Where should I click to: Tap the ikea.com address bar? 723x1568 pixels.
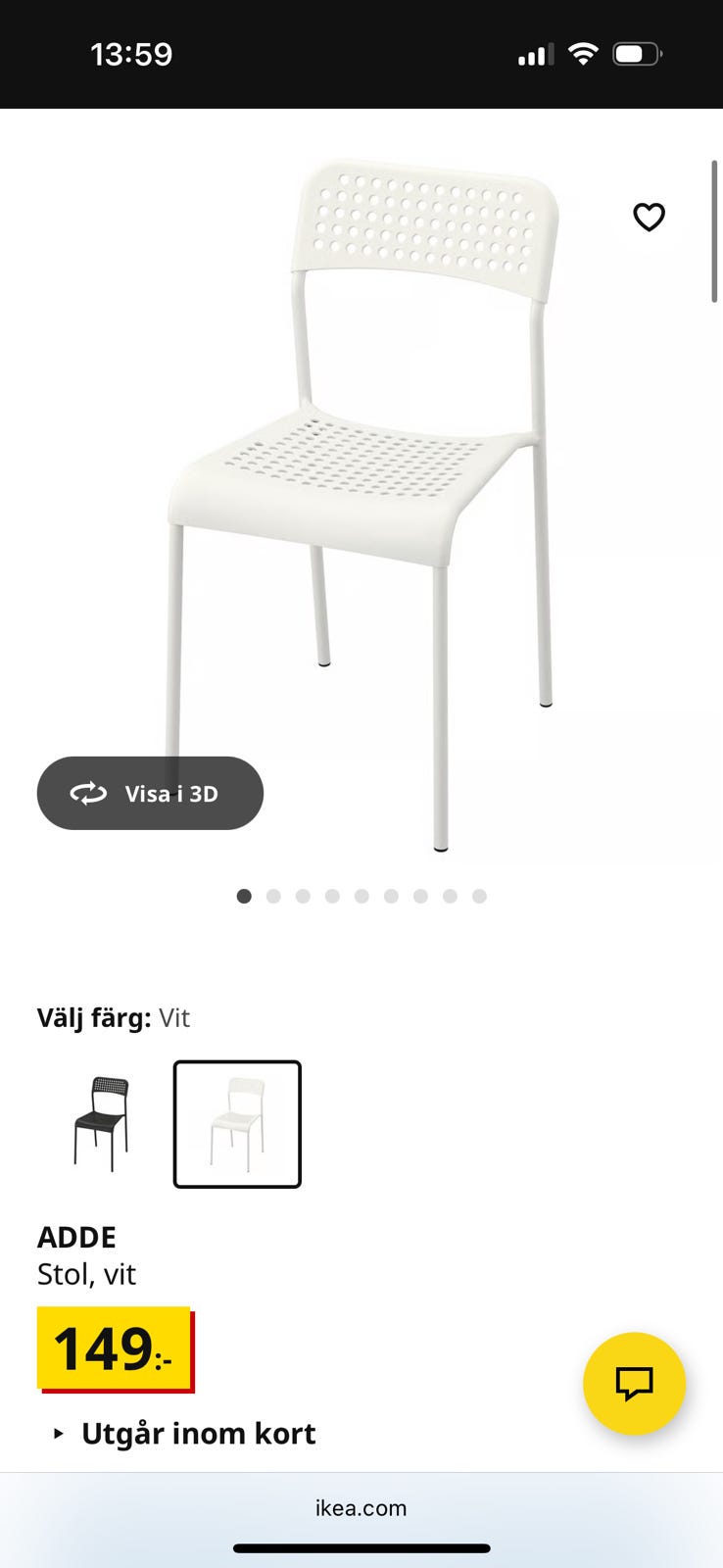click(361, 1508)
